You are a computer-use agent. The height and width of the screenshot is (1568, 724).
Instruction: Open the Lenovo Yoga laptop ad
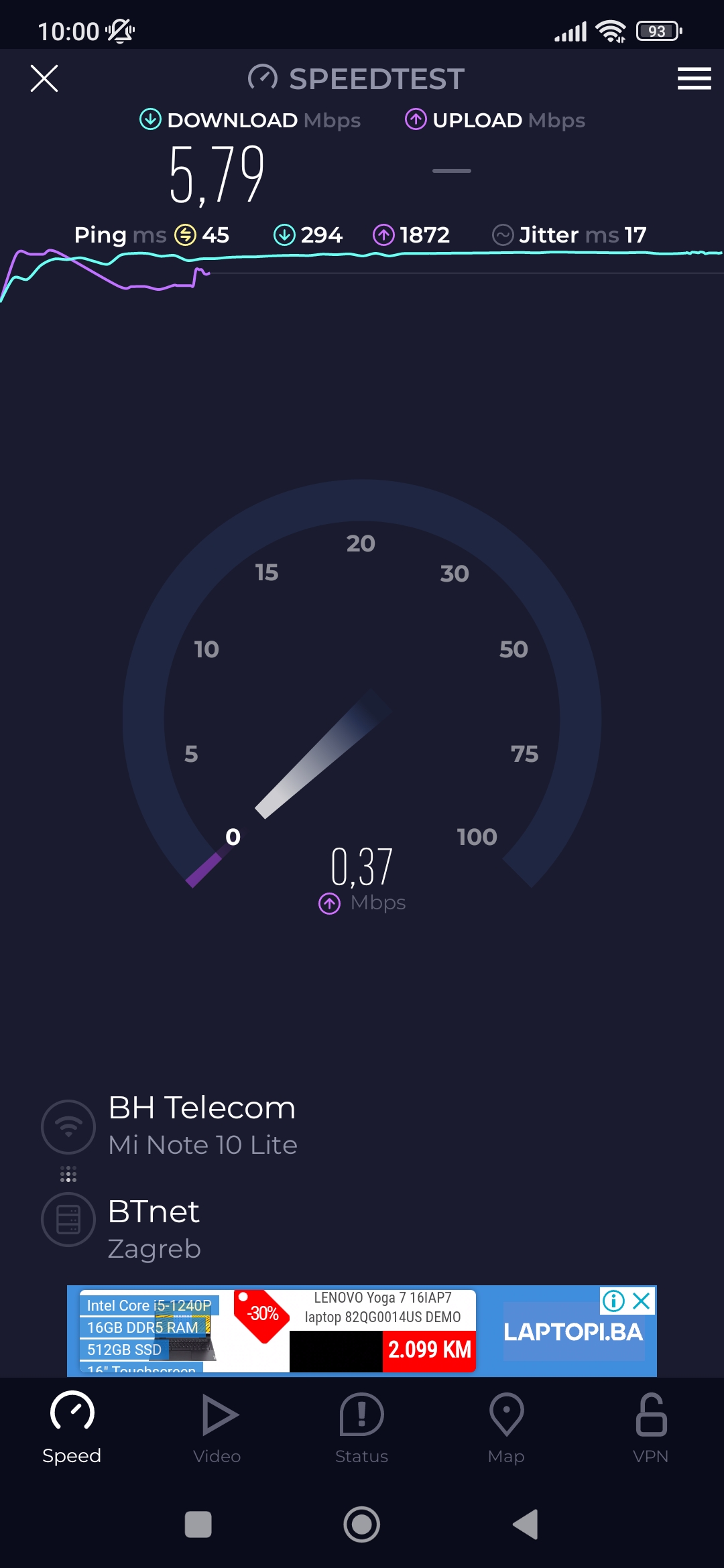pyautogui.click(x=362, y=1331)
